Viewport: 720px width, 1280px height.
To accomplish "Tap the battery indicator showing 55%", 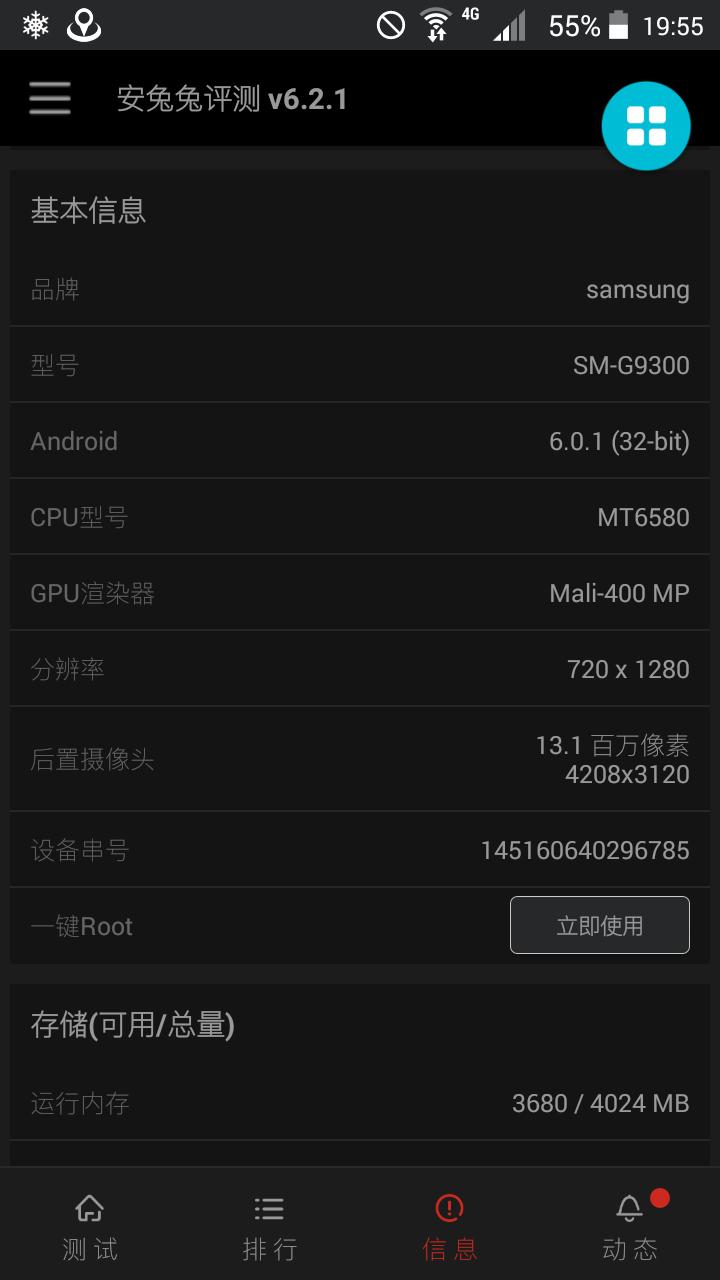I will point(589,27).
